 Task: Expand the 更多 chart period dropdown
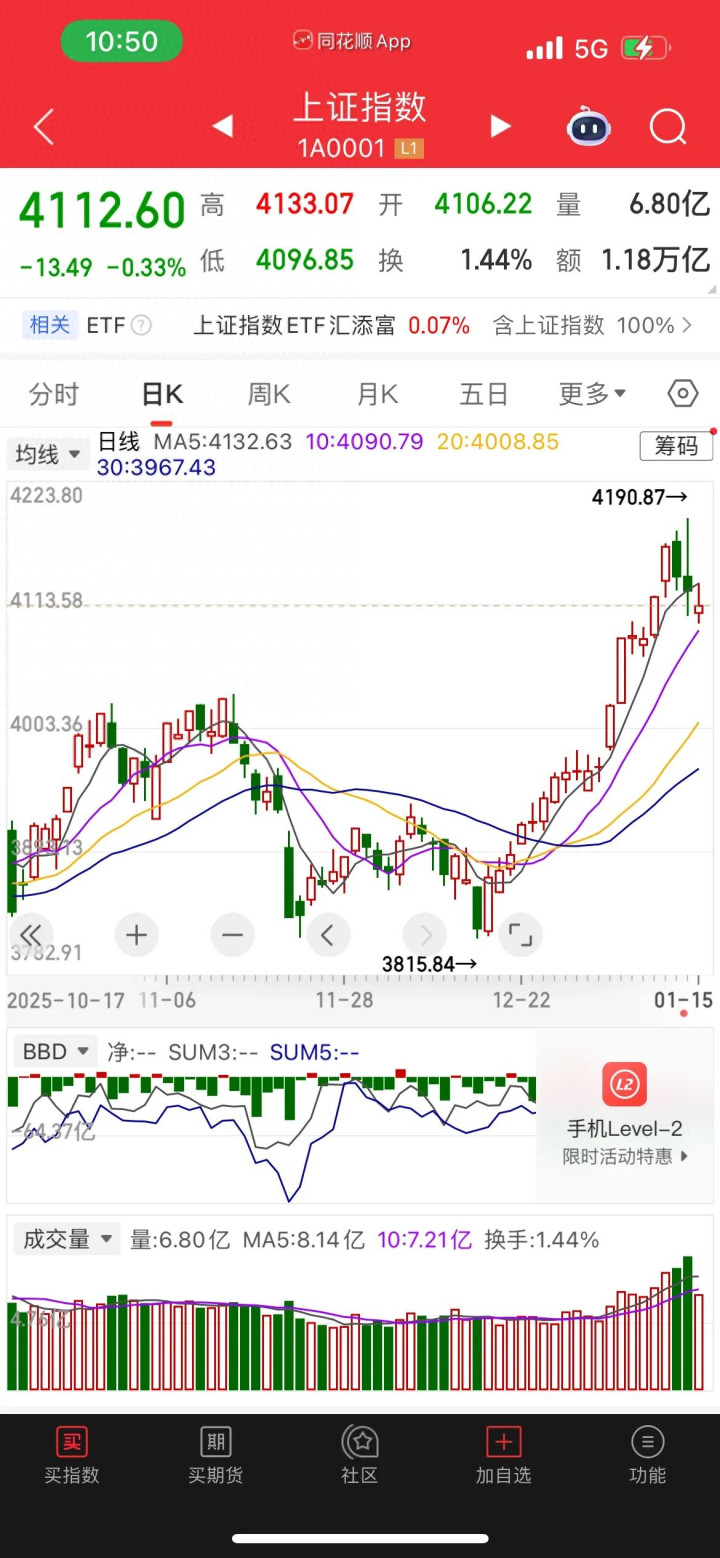592,394
